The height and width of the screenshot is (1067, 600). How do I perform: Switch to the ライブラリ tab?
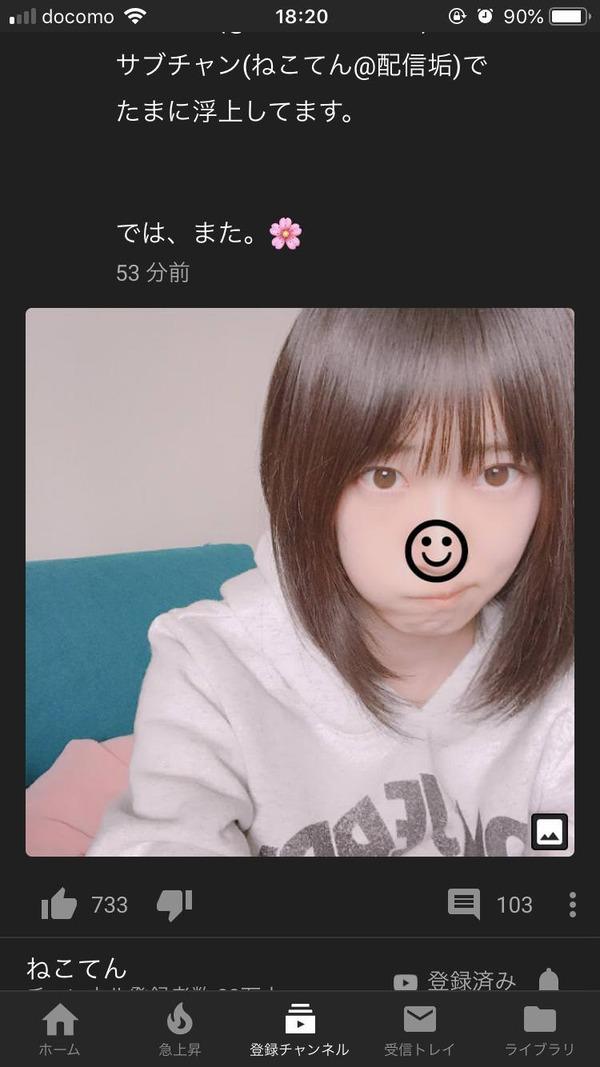click(x=540, y=1030)
